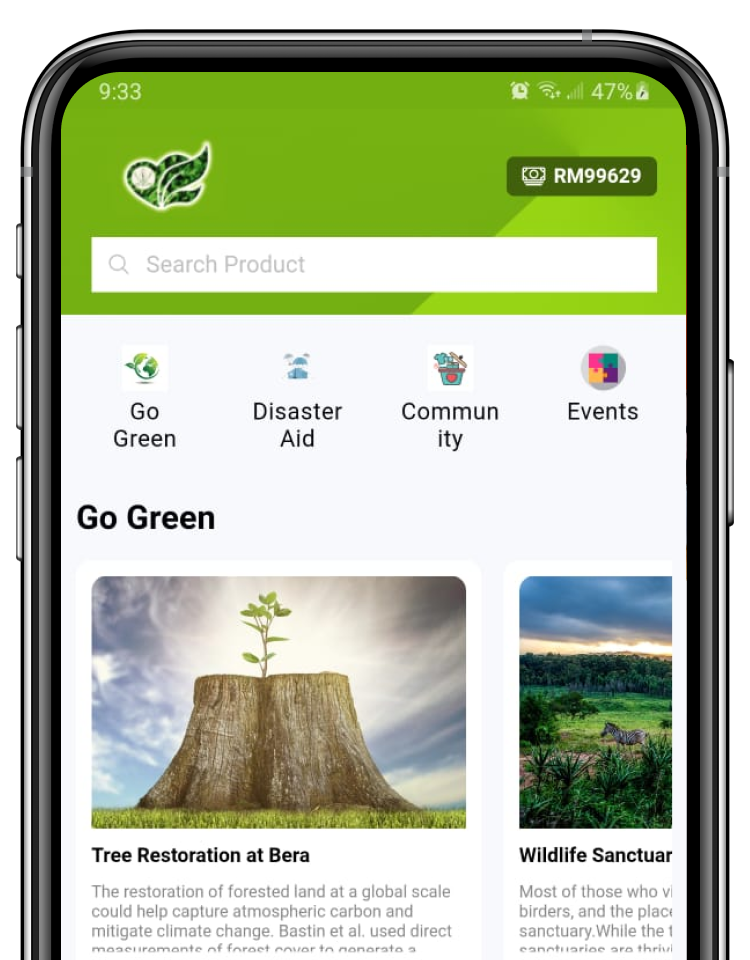Select the Go Green category

[145, 397]
